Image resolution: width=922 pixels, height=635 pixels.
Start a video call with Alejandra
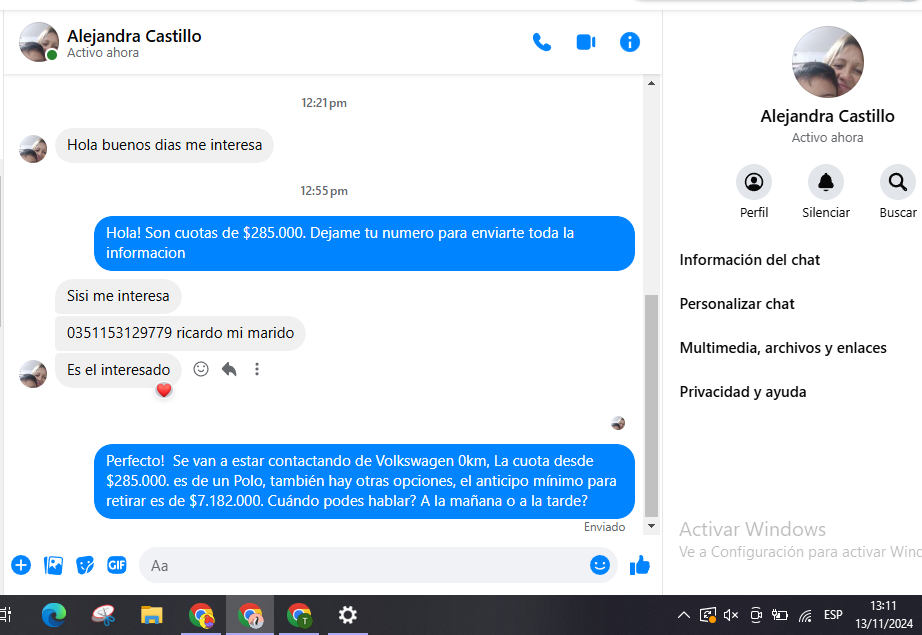click(x=586, y=42)
